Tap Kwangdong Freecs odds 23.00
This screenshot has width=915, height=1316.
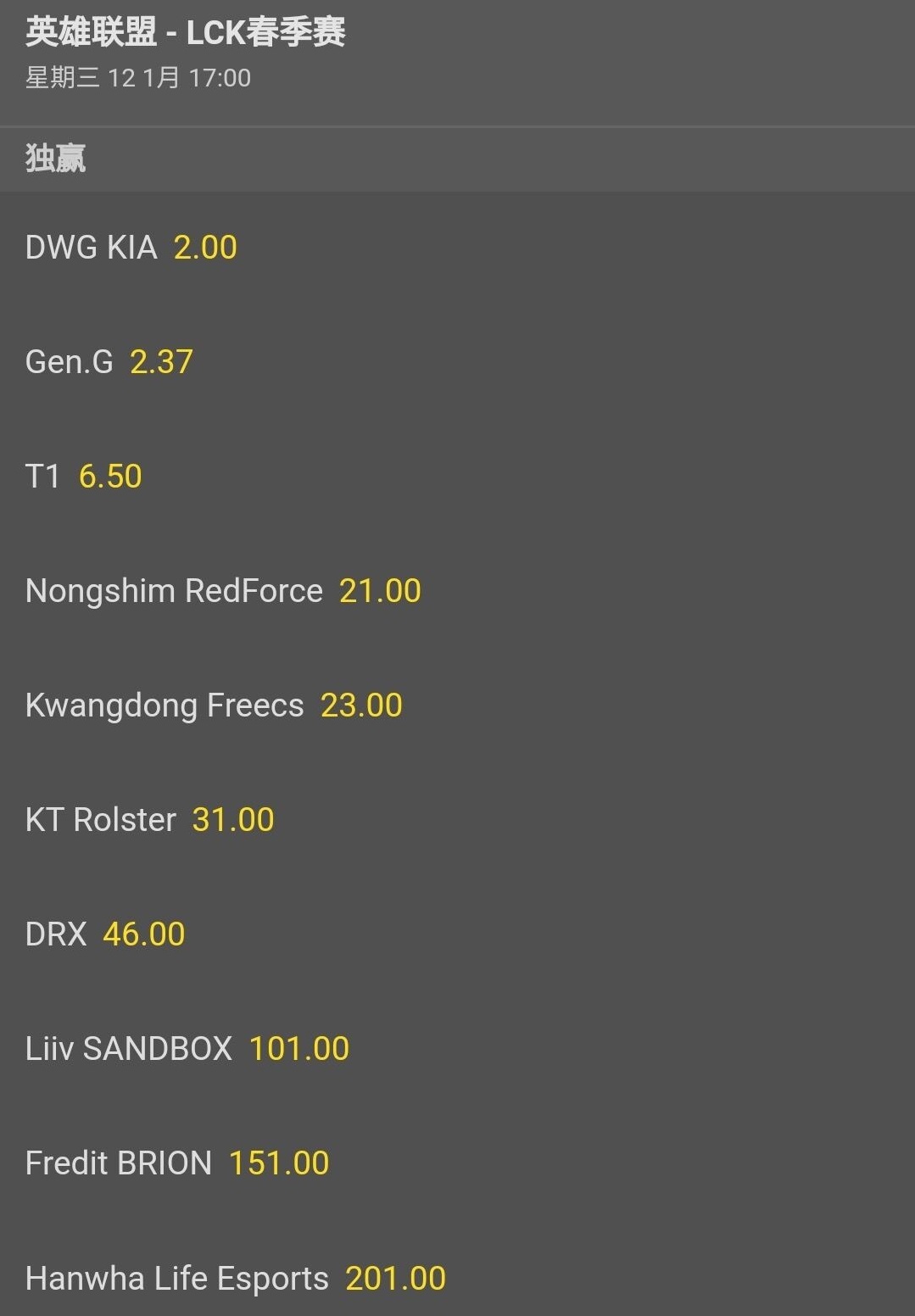[361, 705]
